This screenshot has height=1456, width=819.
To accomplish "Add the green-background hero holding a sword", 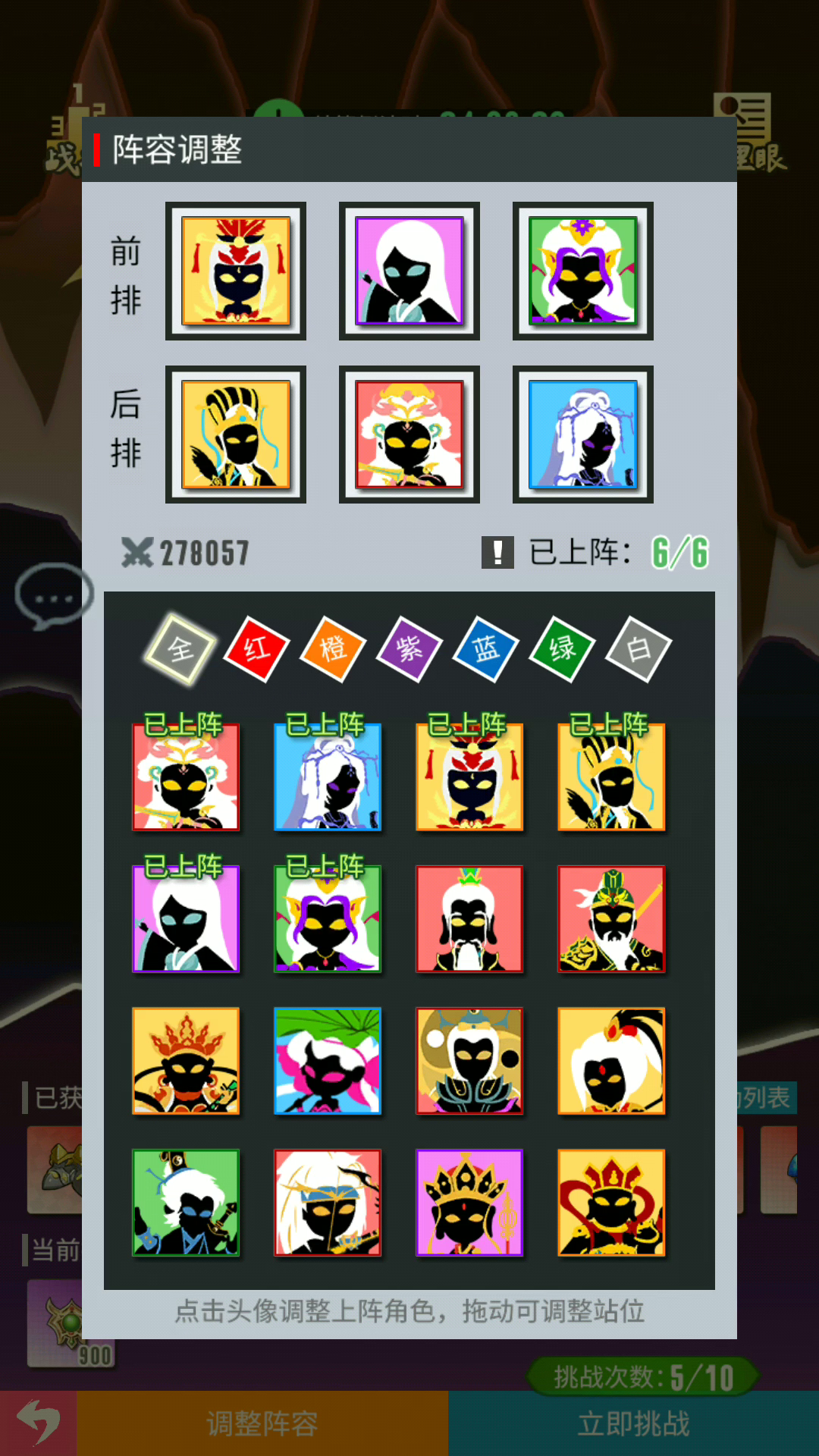I will coord(186,1203).
